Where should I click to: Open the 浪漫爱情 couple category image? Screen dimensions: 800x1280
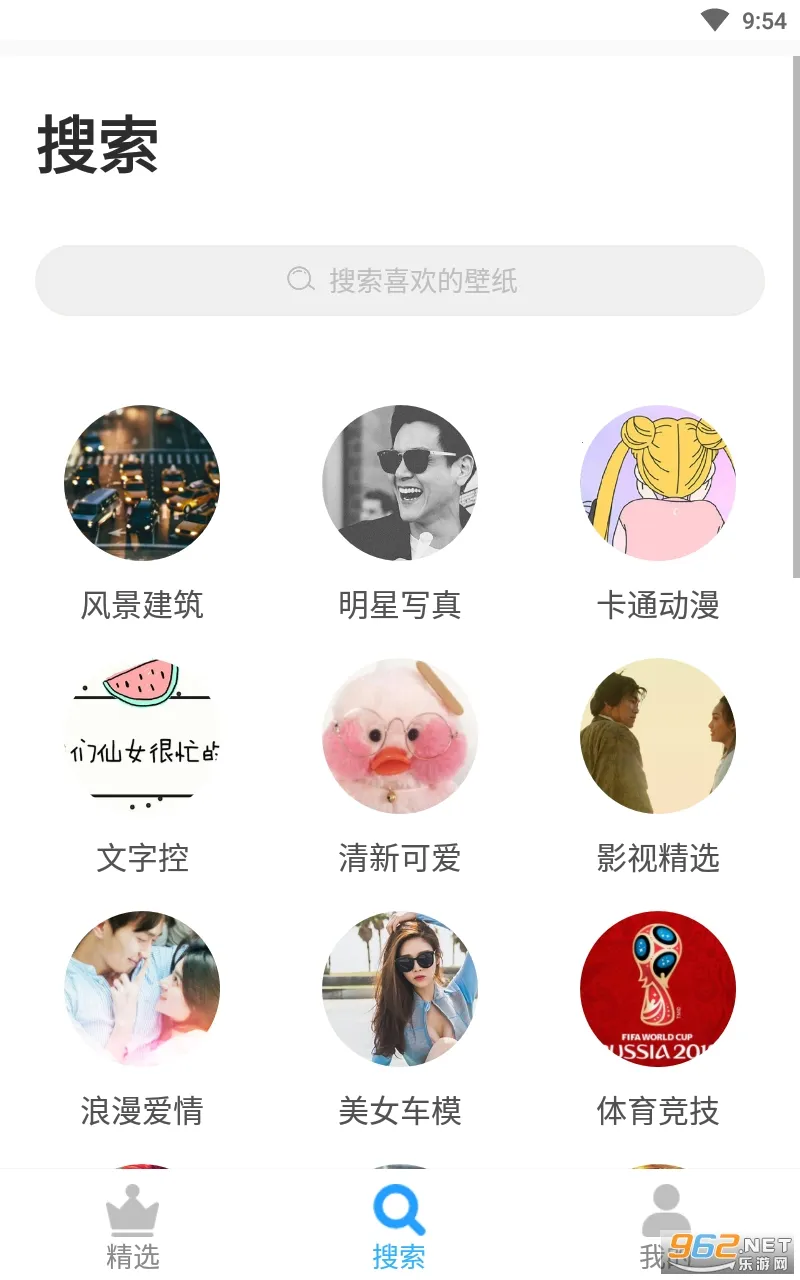tap(141, 988)
